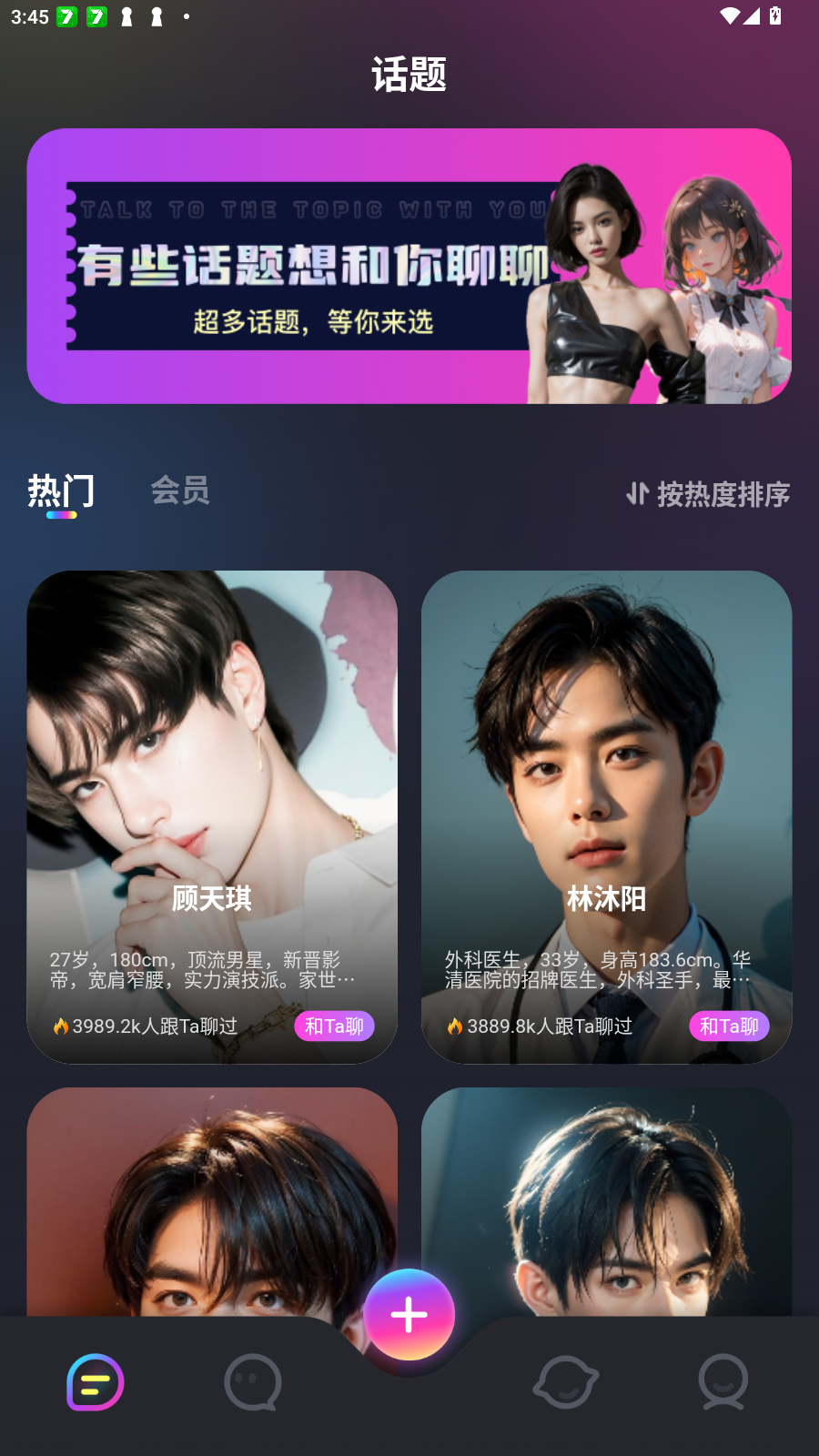Tap 和Ta聊 on 林沐阳's card

729,1026
